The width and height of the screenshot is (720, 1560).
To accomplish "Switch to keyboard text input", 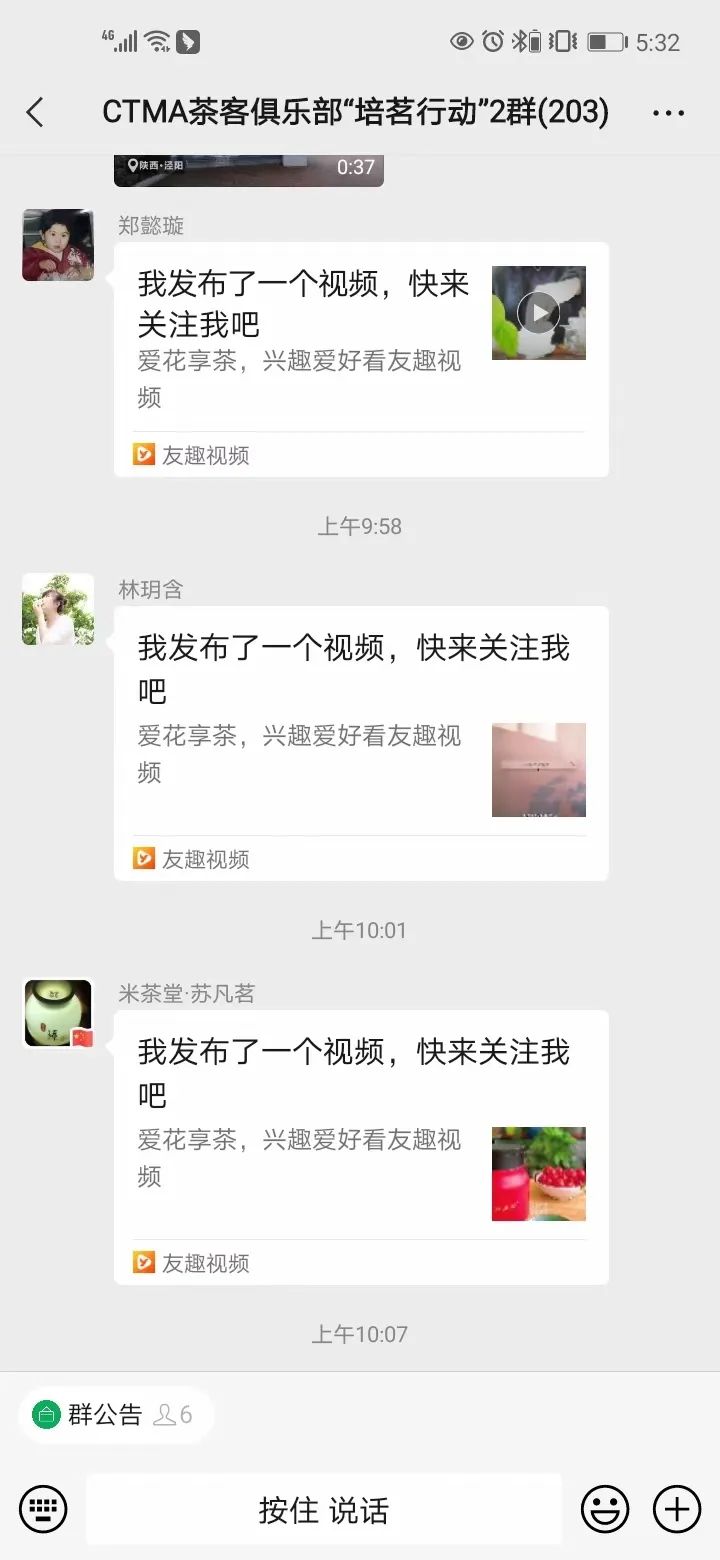I will coord(43,1508).
